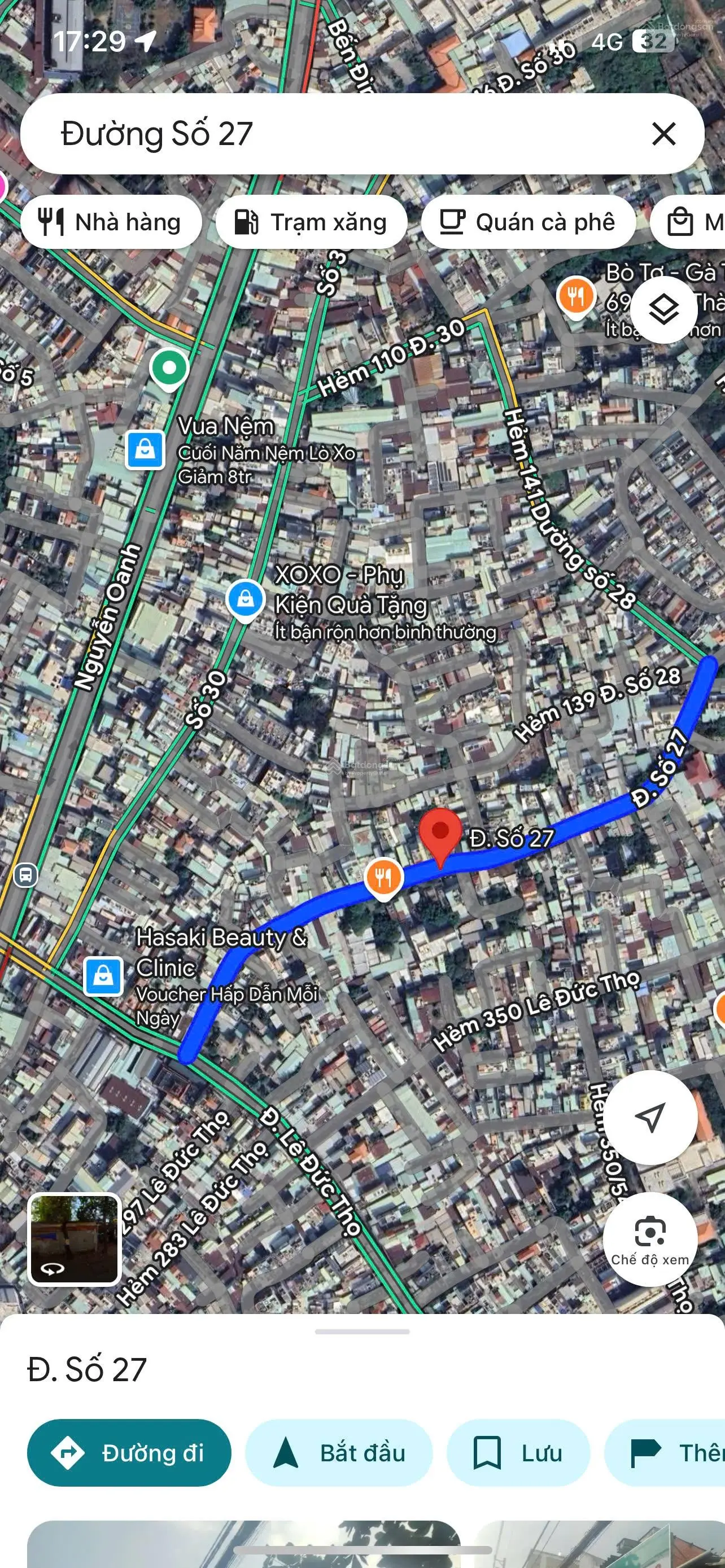Expand the Đ. Số 27 bottom sheet handle

coord(362,1332)
